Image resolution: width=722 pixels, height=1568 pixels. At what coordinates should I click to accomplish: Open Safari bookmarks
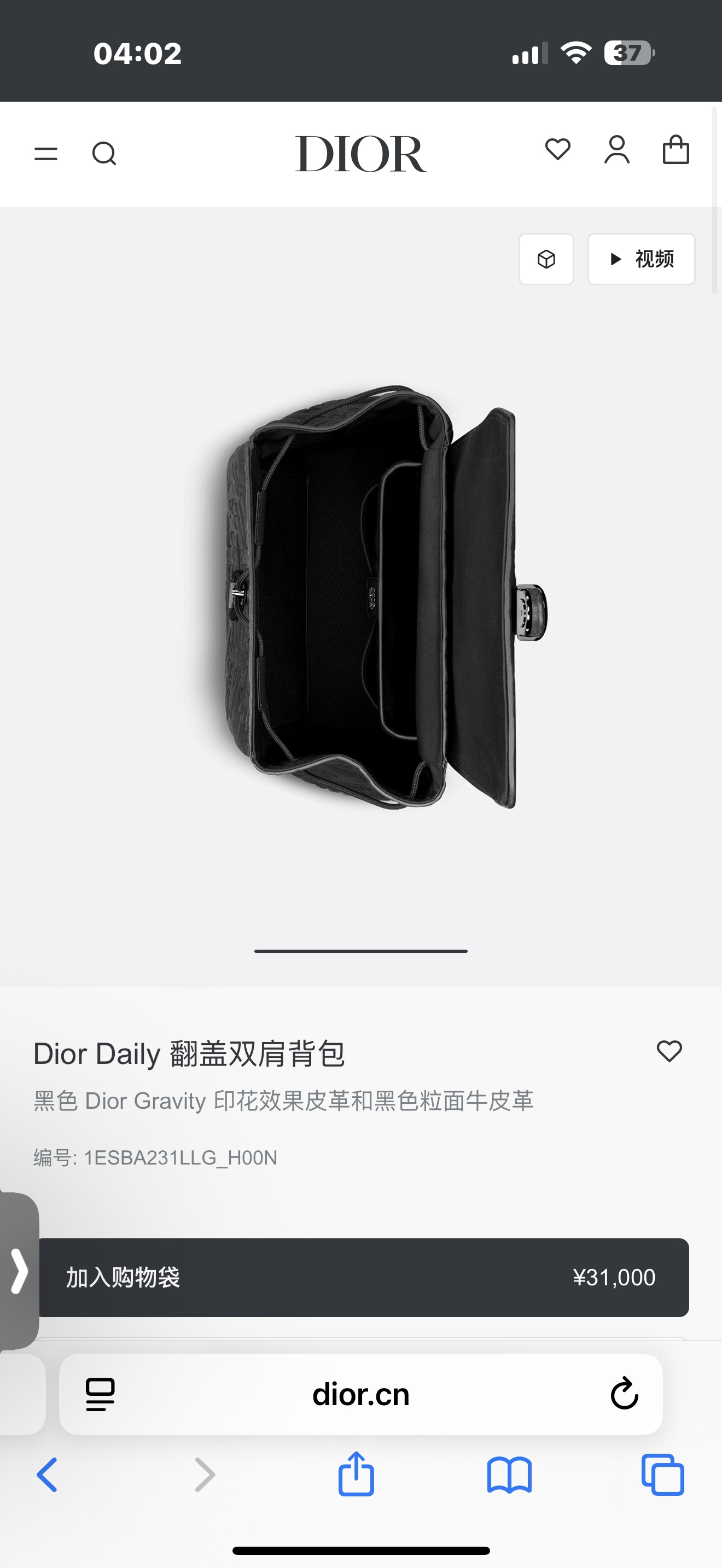point(510,1475)
